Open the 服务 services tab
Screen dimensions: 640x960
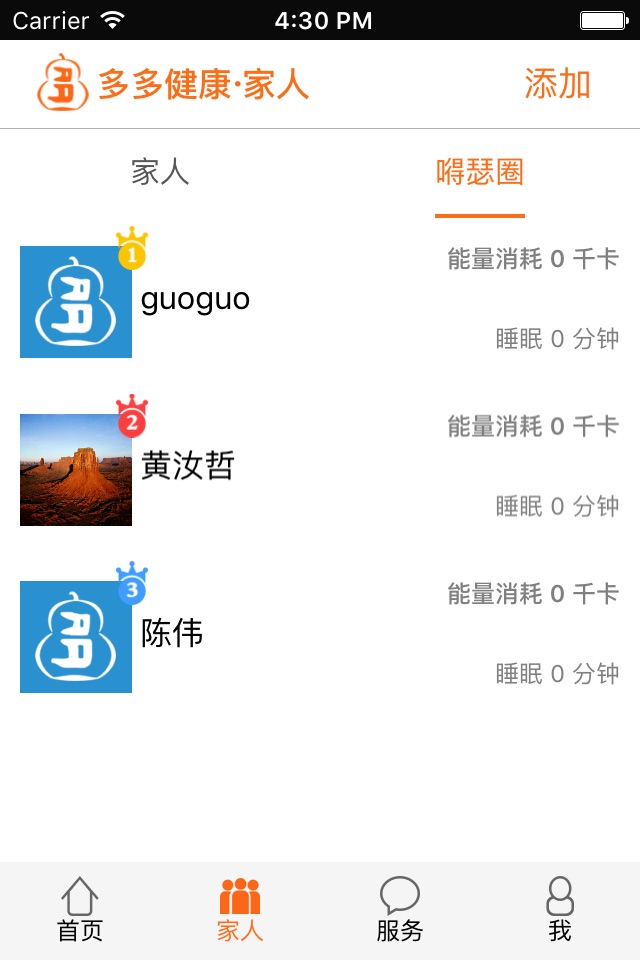coord(400,910)
